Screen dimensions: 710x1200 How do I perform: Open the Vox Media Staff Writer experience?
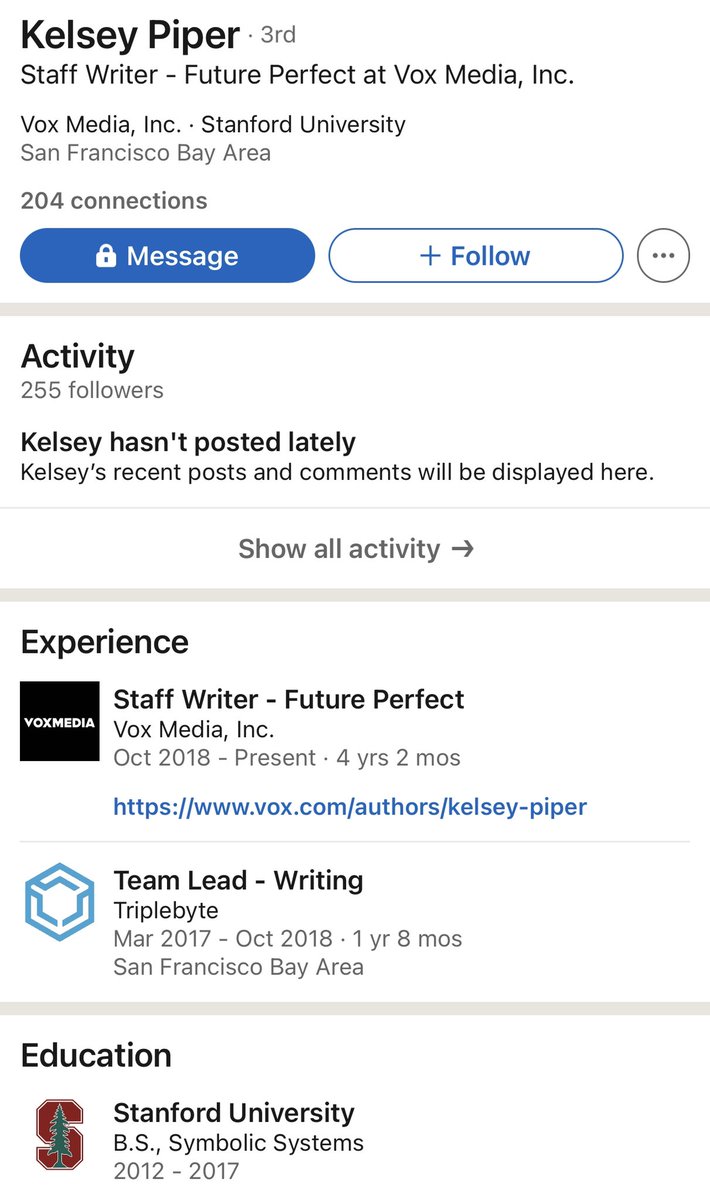pos(289,699)
